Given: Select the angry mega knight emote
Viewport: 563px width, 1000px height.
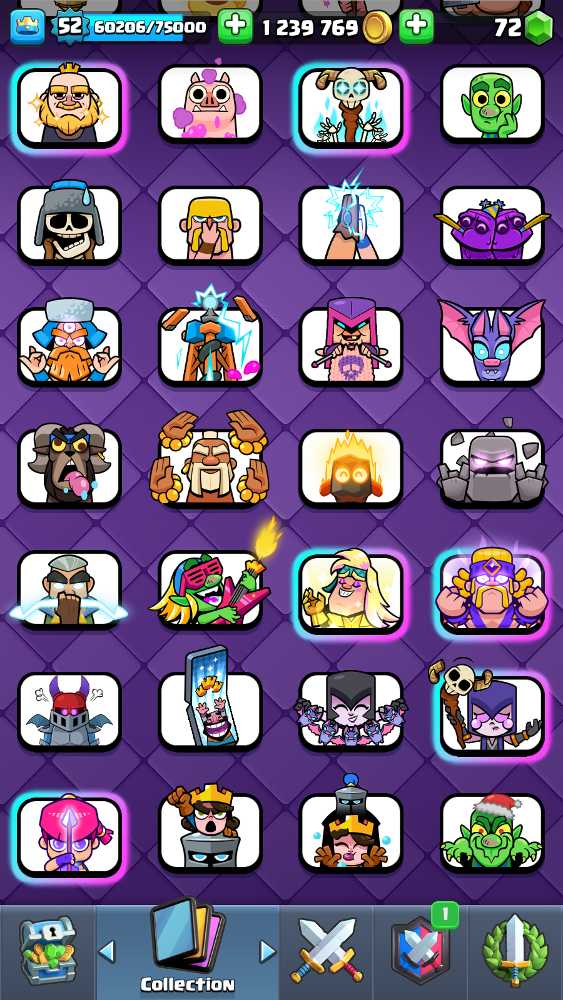Looking at the screenshot, I should [x=69, y=710].
